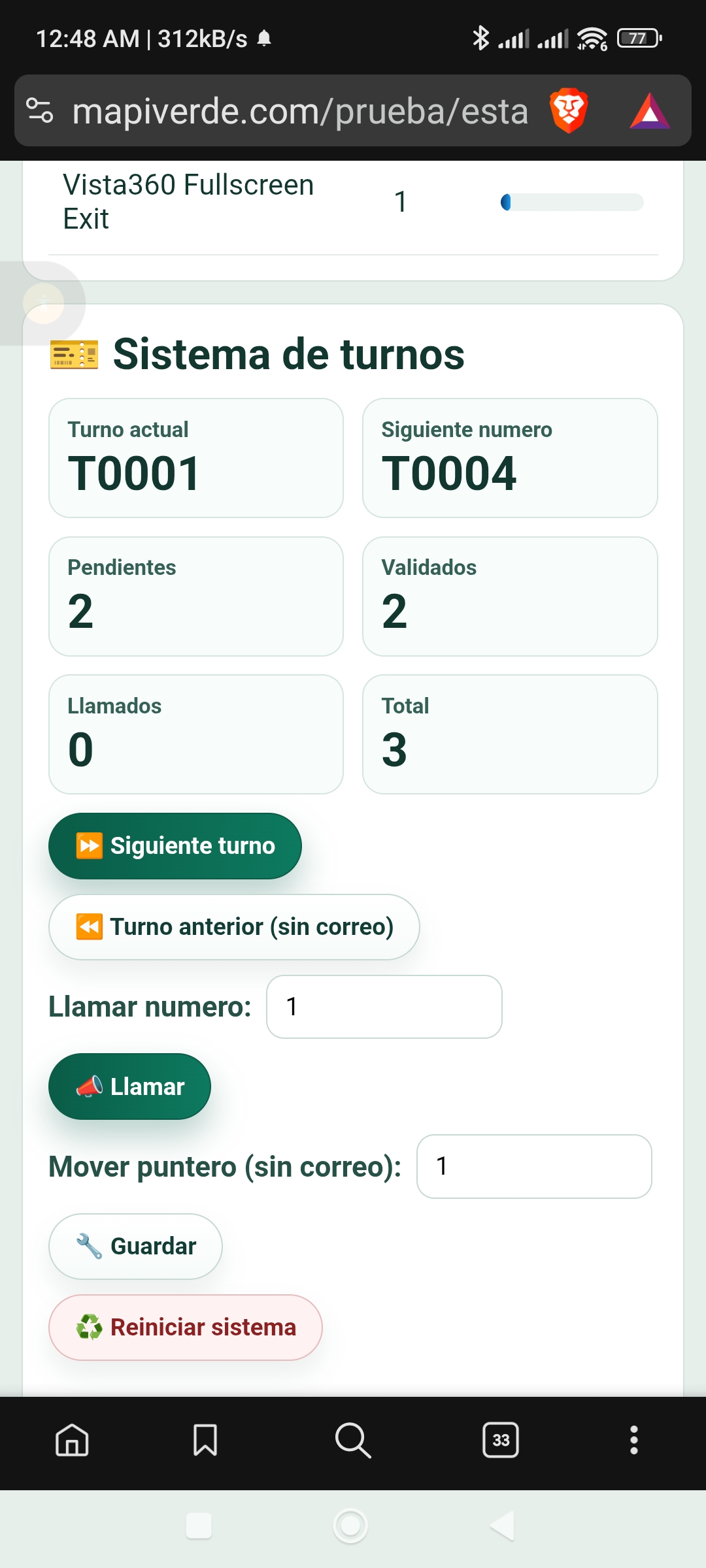Tap Turno anterior (sin correo)
The height and width of the screenshot is (1568, 706).
tap(233, 926)
